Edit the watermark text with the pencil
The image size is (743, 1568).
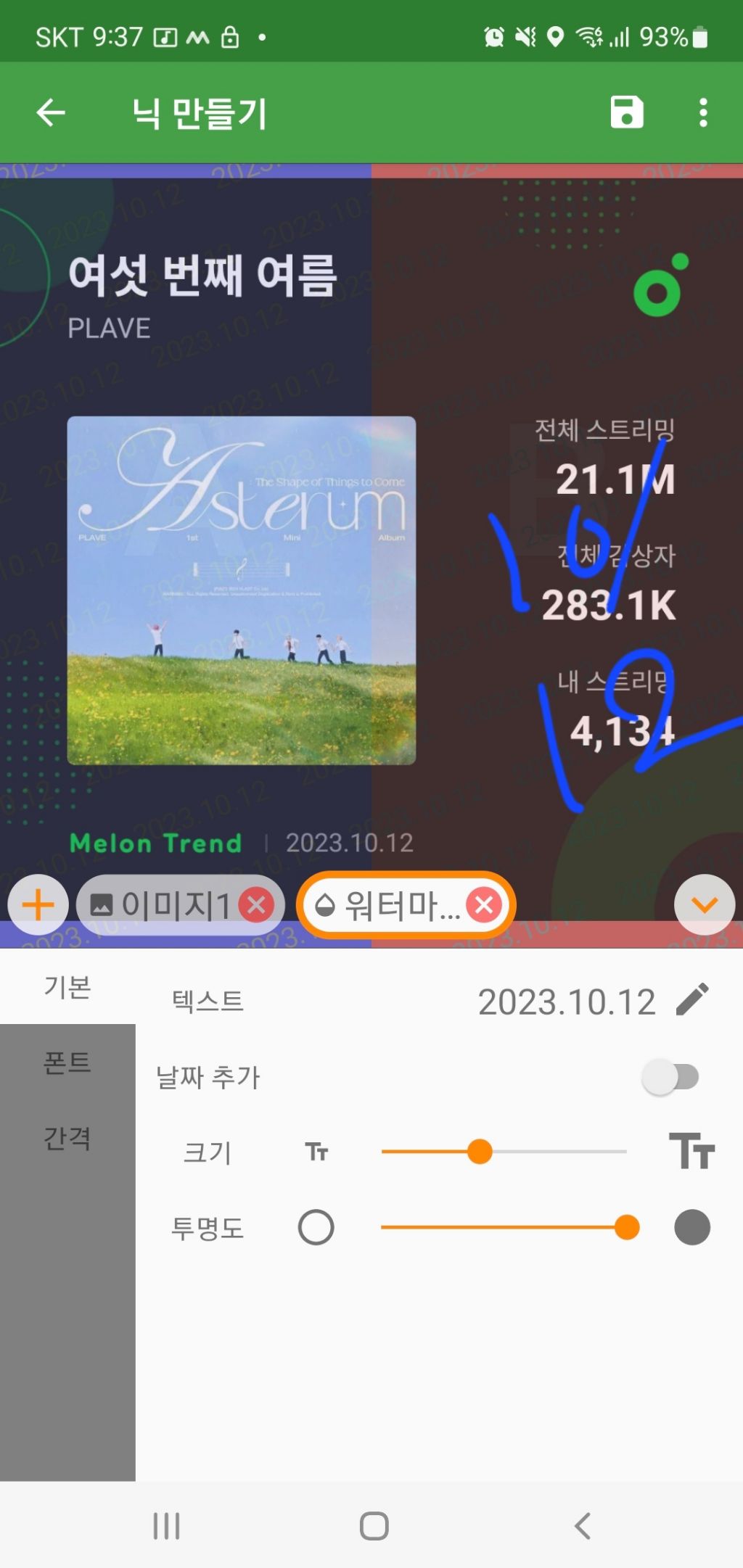coord(691,1000)
